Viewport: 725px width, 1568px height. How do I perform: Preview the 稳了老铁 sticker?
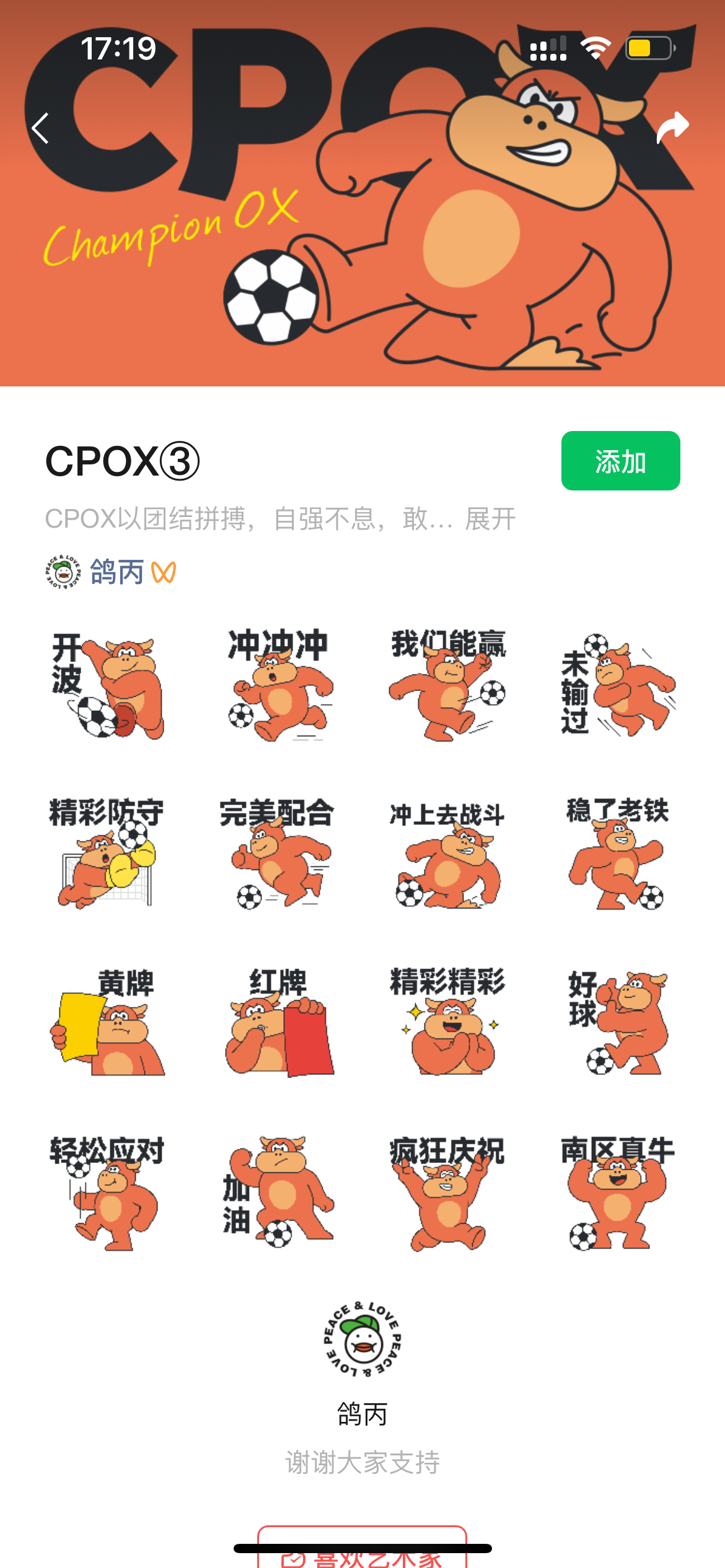coord(617,853)
